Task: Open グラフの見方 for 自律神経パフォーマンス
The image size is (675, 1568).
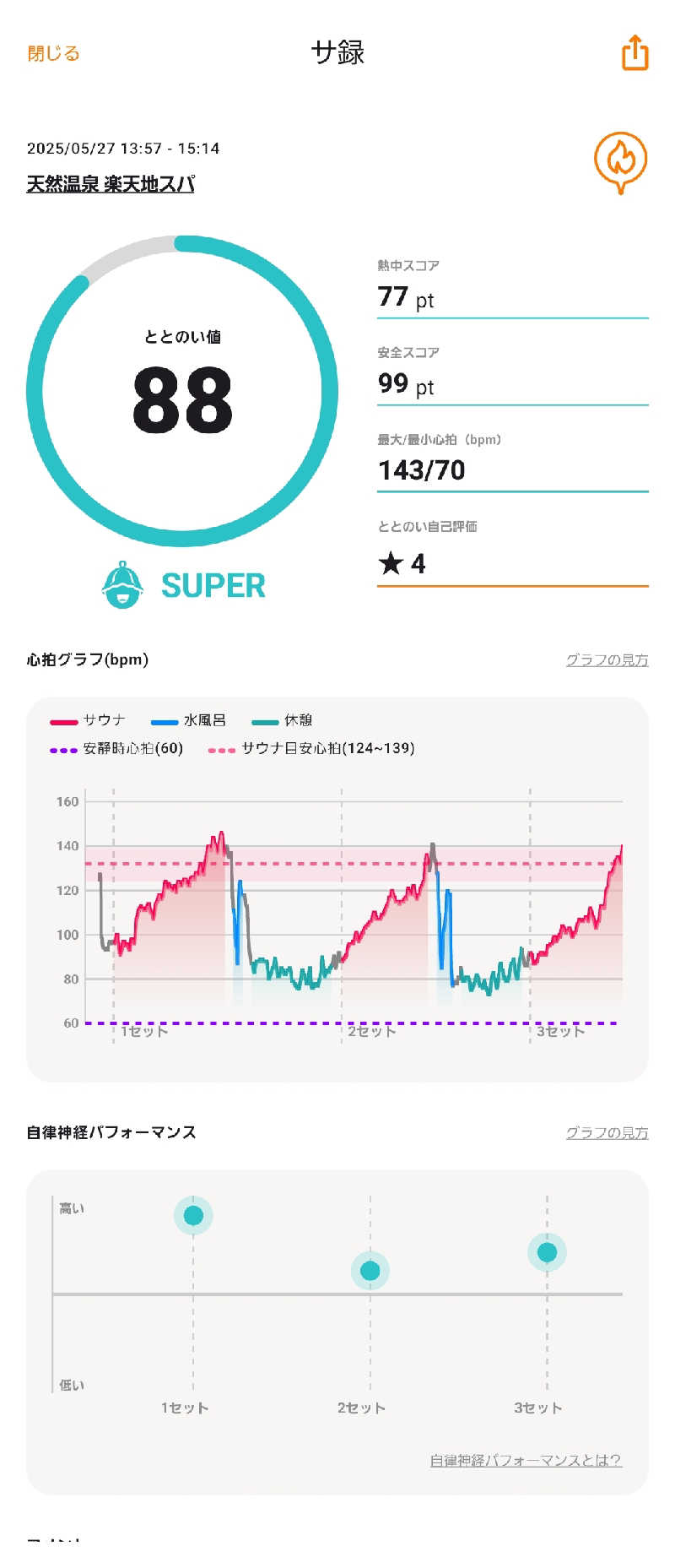Action: (x=607, y=1133)
